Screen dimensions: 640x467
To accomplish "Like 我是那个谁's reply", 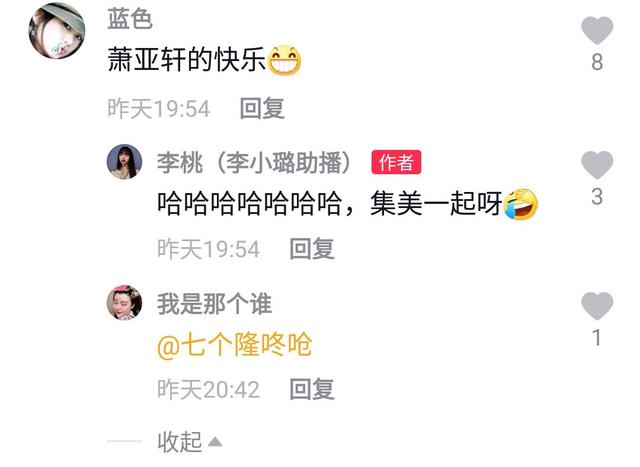I will pyautogui.click(x=597, y=306).
